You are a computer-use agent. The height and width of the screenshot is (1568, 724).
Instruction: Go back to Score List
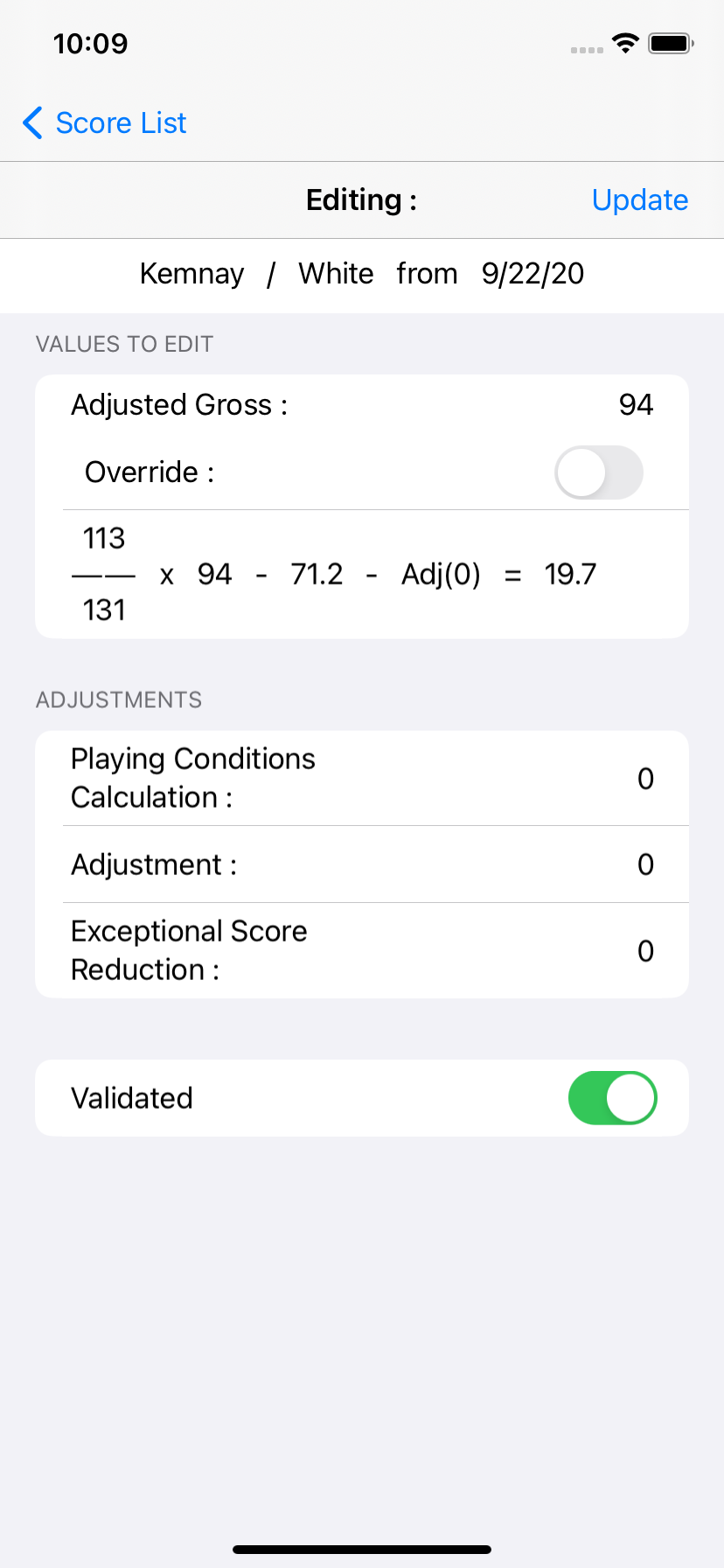point(104,123)
